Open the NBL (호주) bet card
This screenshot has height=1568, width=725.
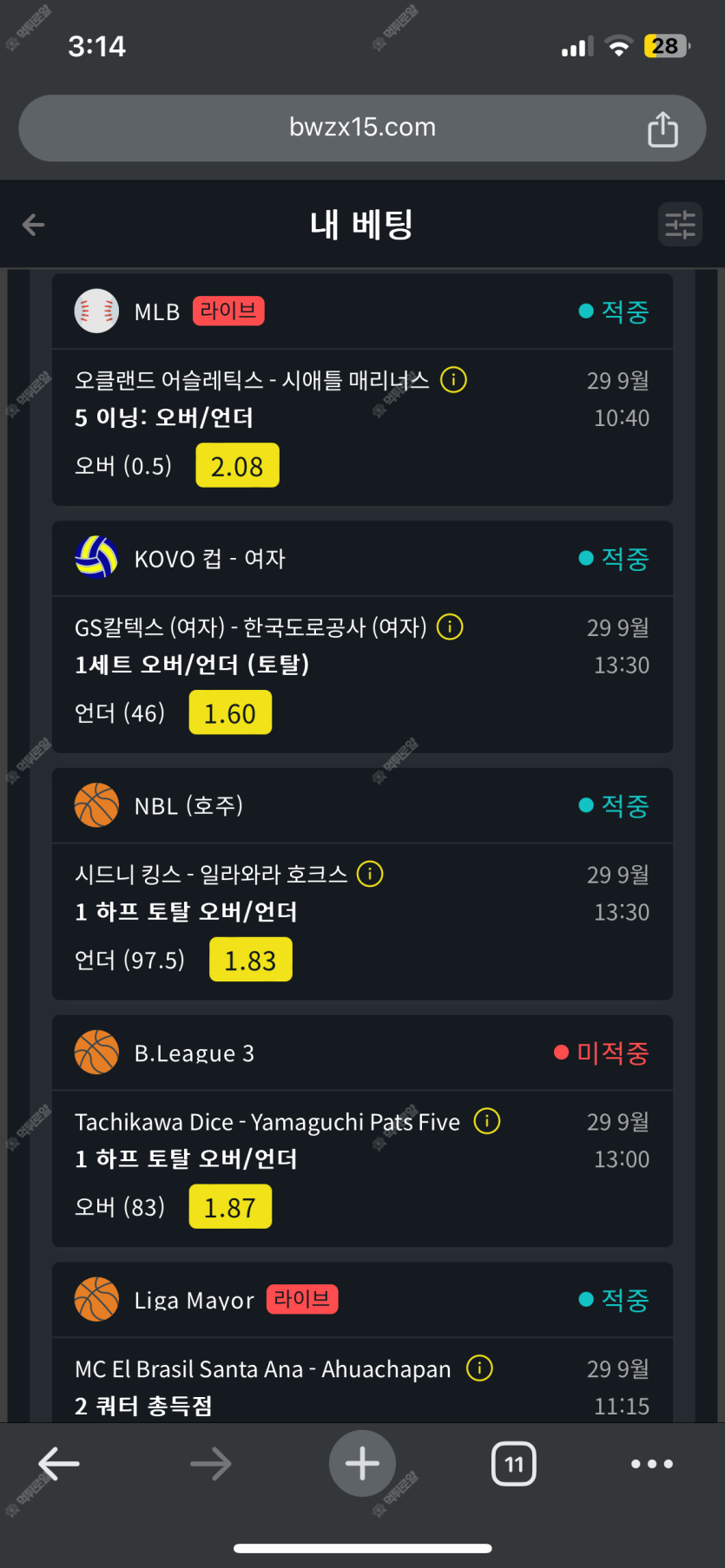[x=362, y=884]
